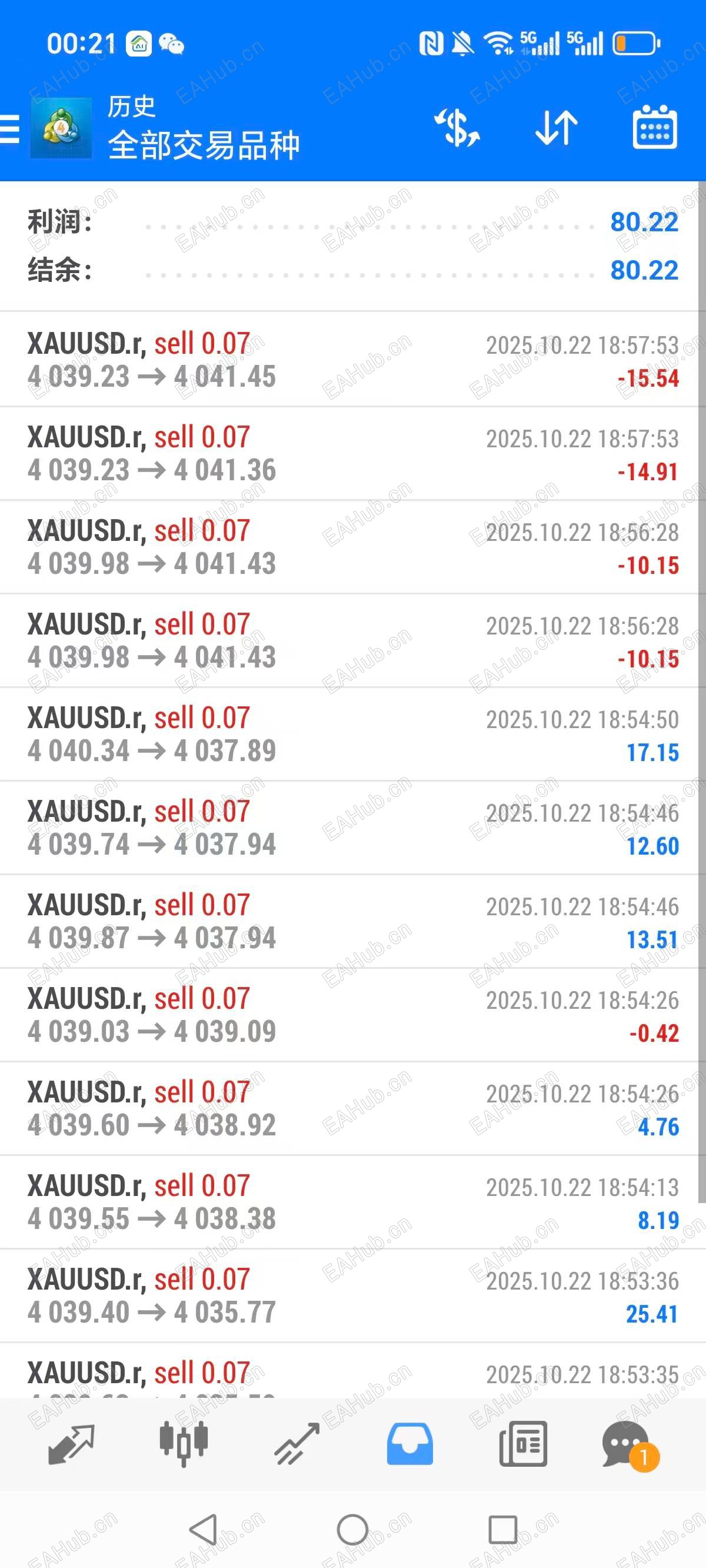Open the Messages tab with one notification

627,1444
